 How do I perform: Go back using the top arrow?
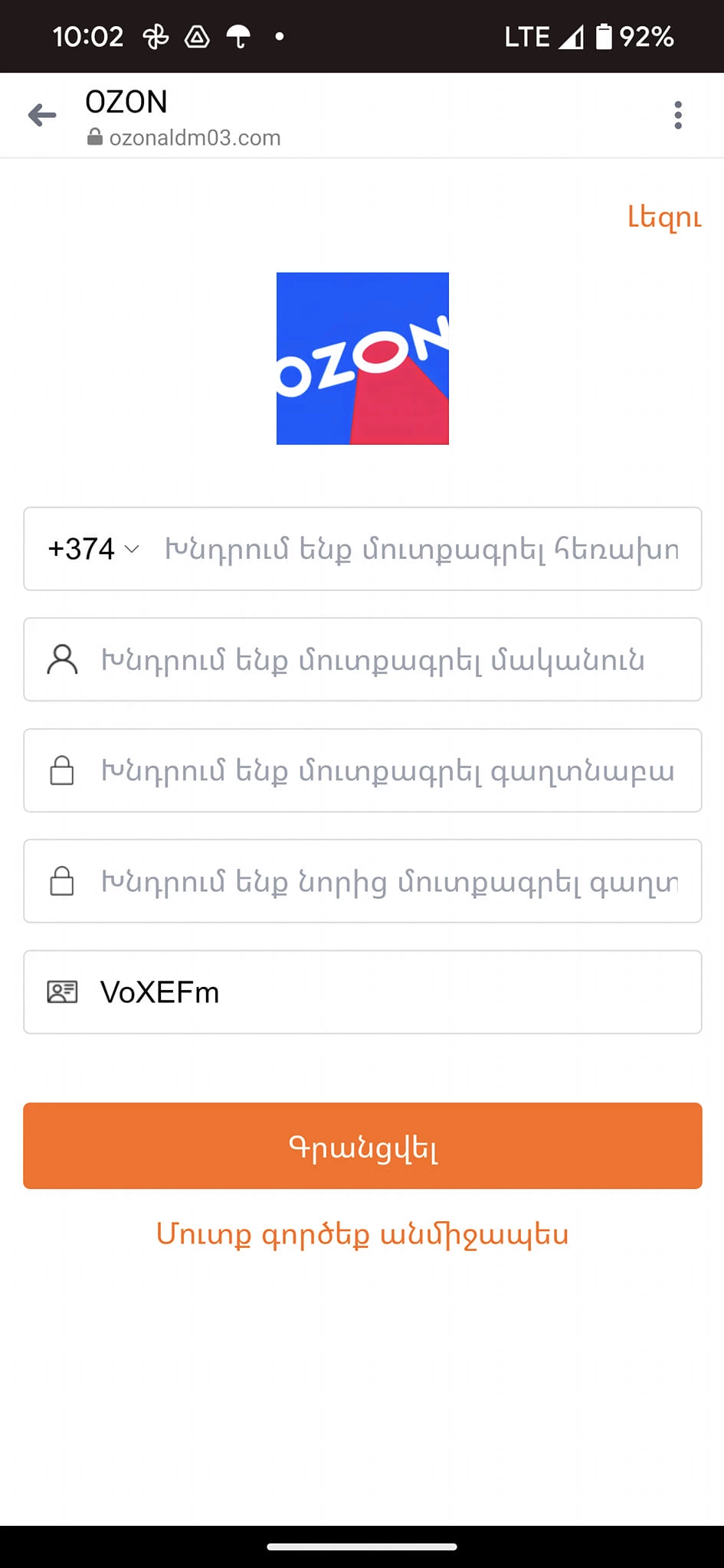coord(42,116)
